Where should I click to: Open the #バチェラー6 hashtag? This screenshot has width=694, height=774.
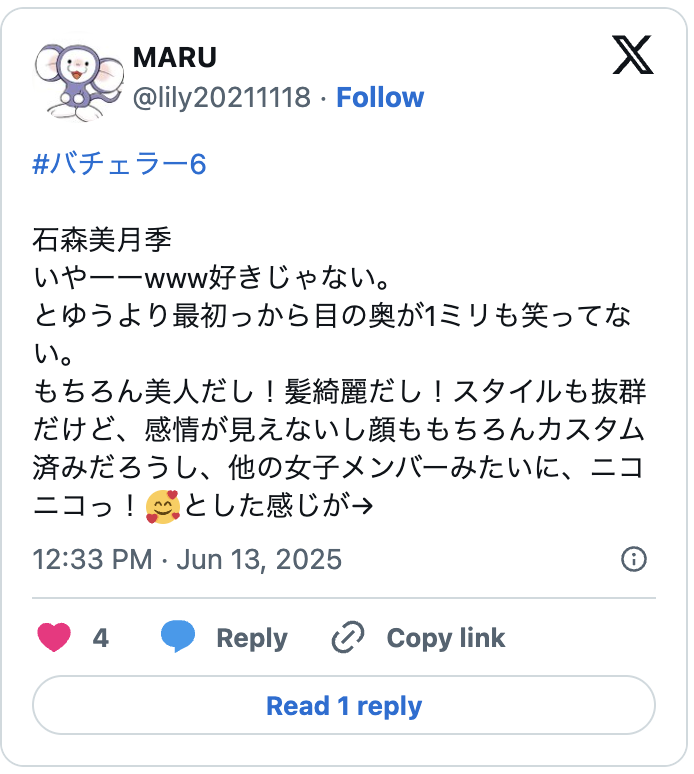point(120,164)
